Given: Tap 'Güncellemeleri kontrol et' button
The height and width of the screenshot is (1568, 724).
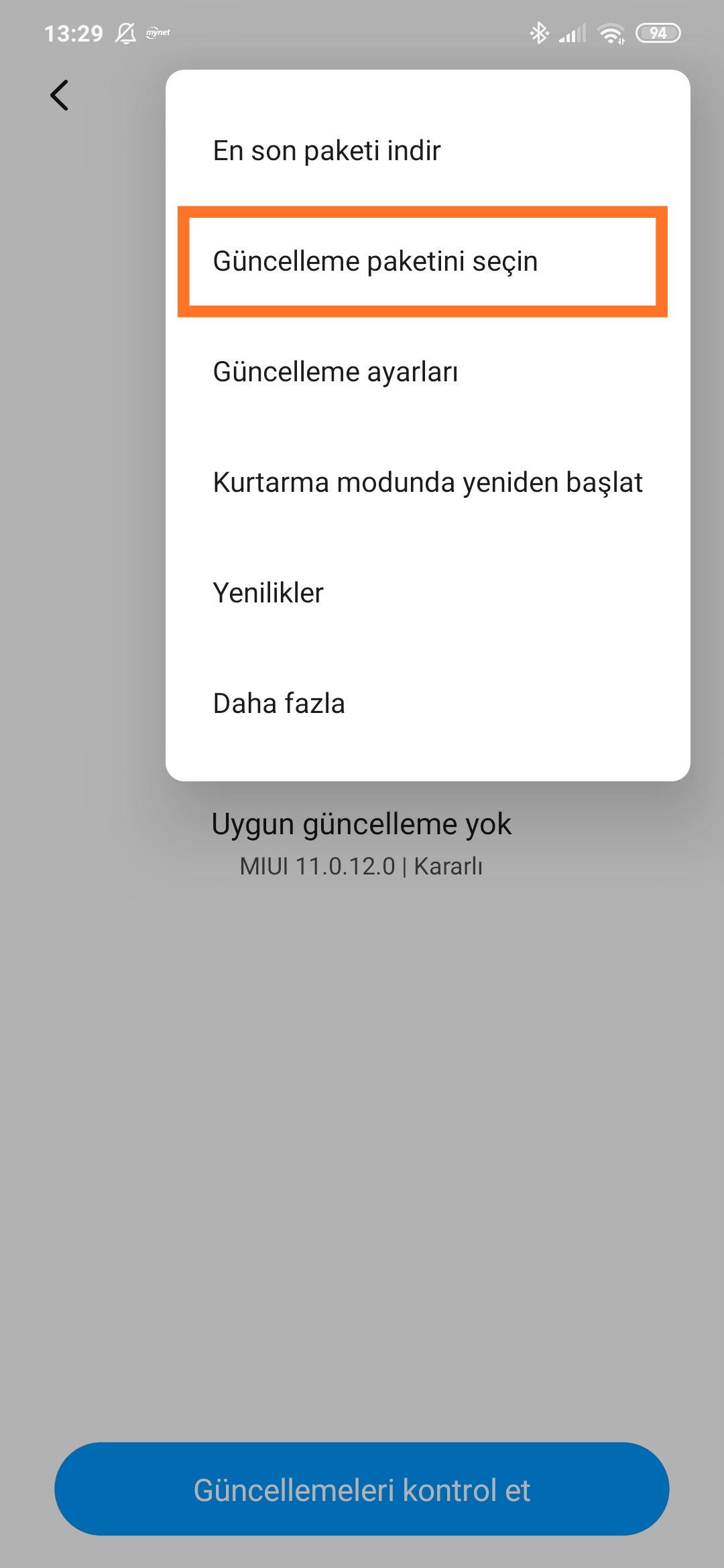Looking at the screenshot, I should click(362, 1489).
